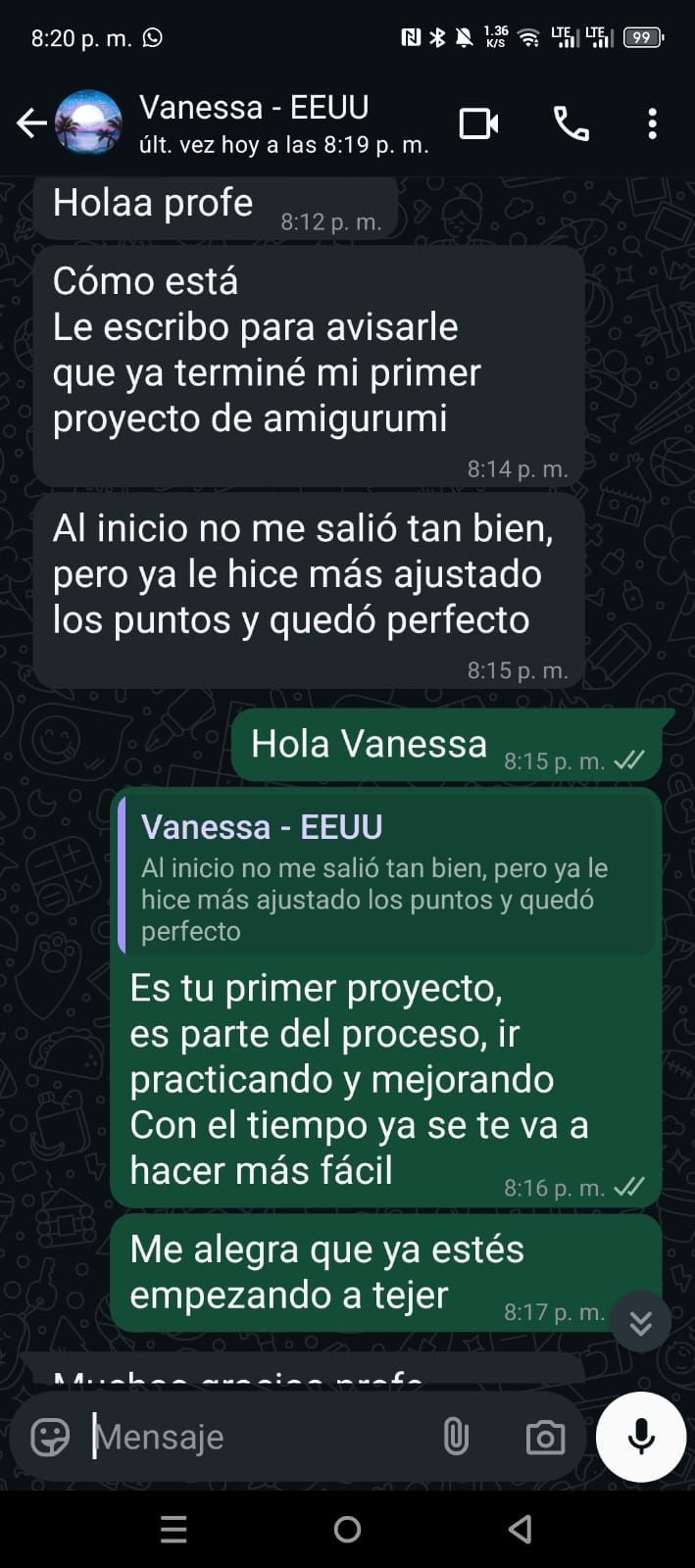The width and height of the screenshot is (695, 1568).
Task: Open recent apps from the navigation bar
Action: point(174,1529)
